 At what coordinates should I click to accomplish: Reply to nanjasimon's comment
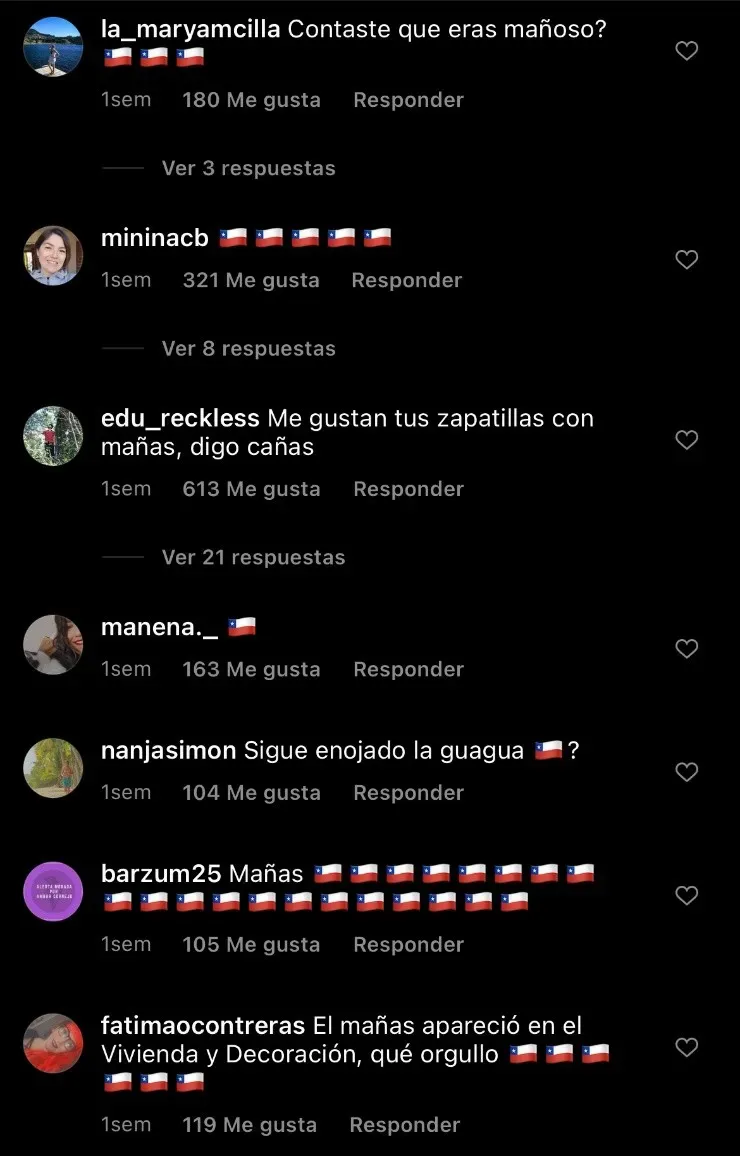pos(408,793)
